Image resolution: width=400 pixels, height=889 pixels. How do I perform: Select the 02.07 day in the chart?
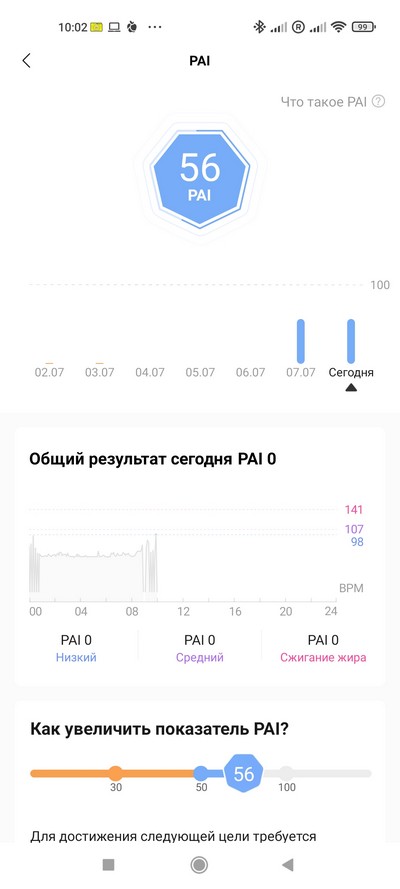[x=49, y=372]
